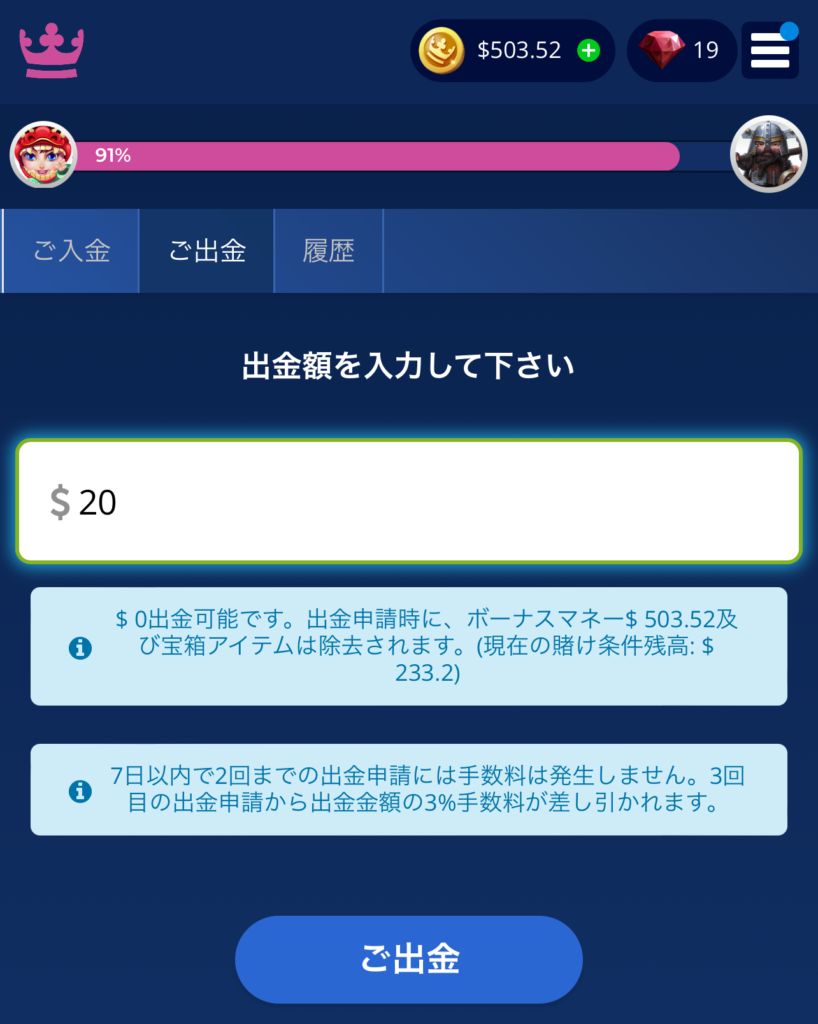The image size is (818, 1024).
Task: Tap the green plus to add funds
Action: [588, 50]
